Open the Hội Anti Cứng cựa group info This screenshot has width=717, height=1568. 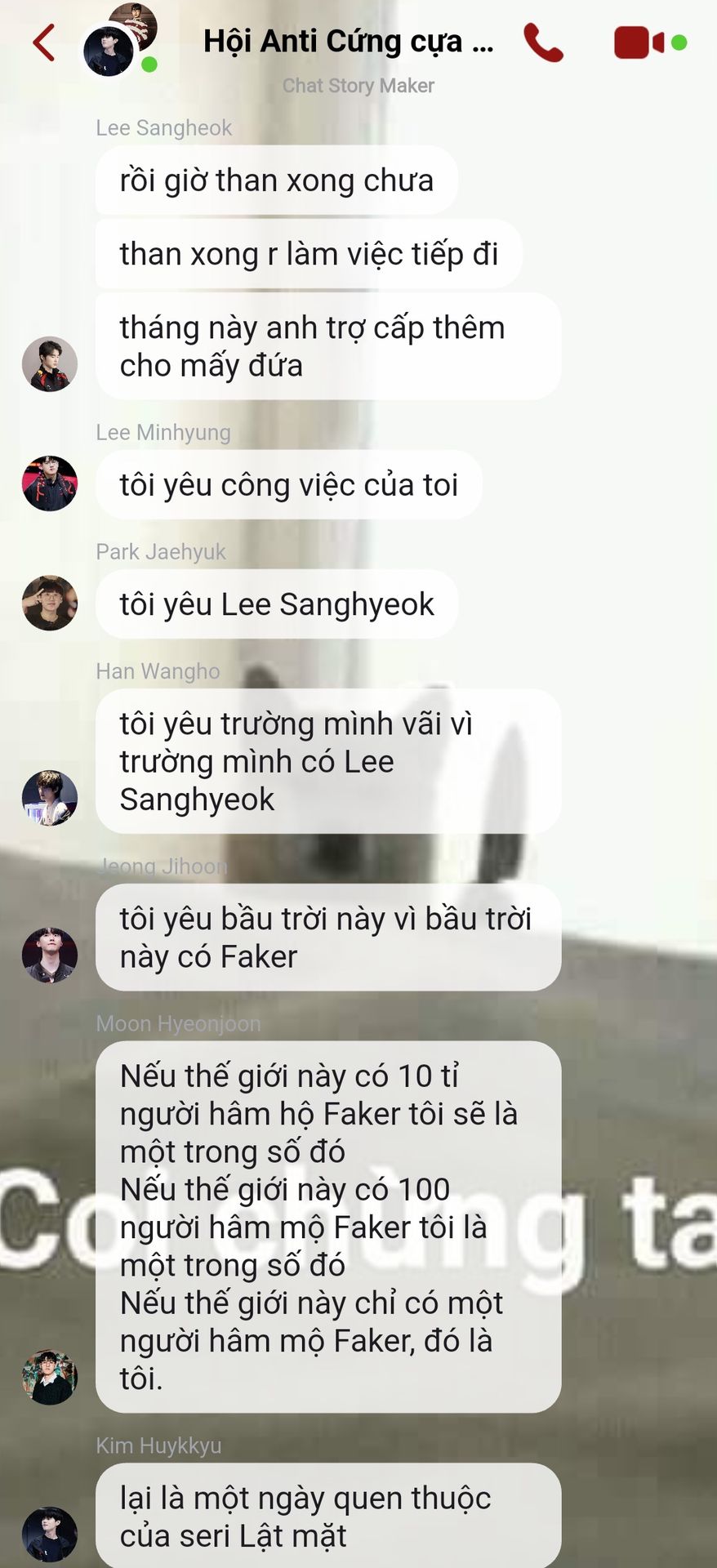click(348, 42)
